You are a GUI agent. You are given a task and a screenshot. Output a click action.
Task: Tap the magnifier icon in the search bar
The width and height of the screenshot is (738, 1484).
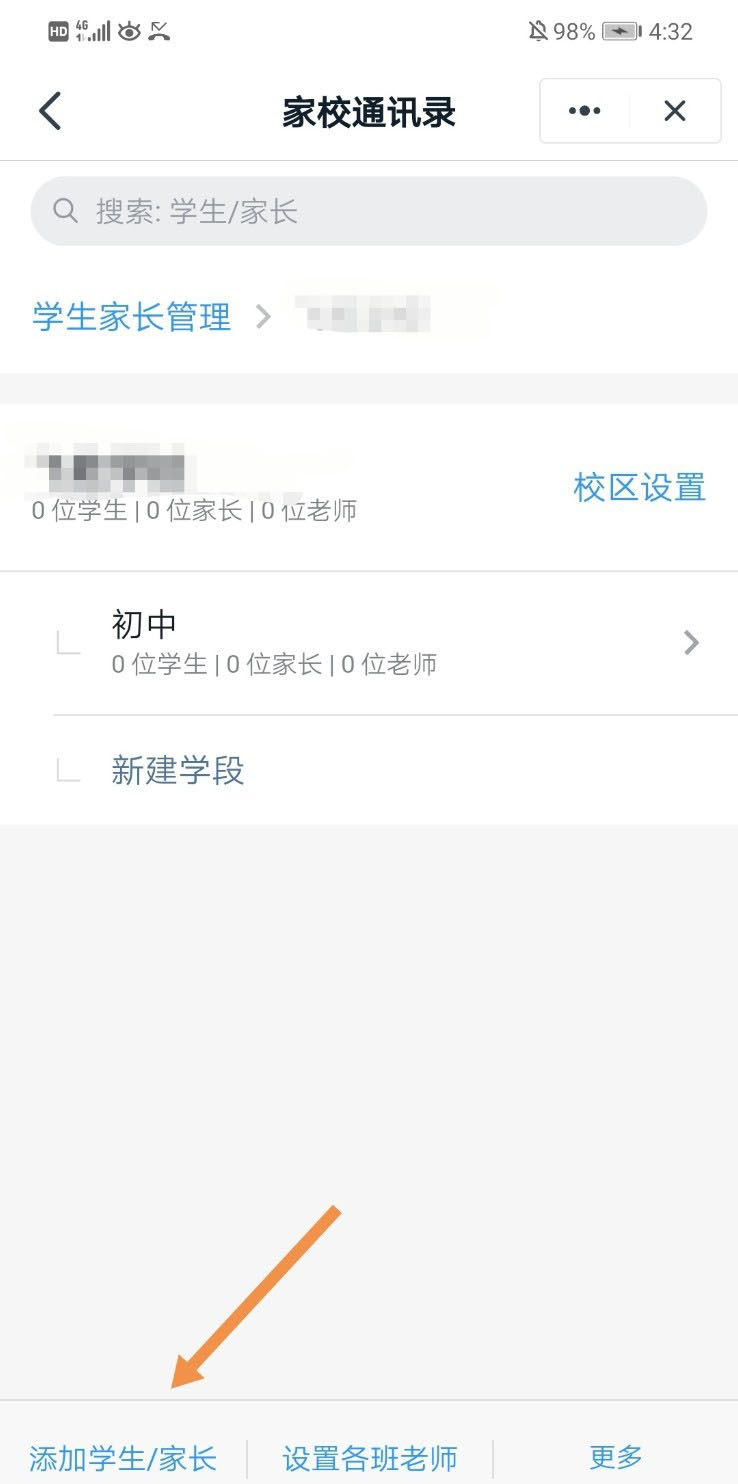[65, 211]
